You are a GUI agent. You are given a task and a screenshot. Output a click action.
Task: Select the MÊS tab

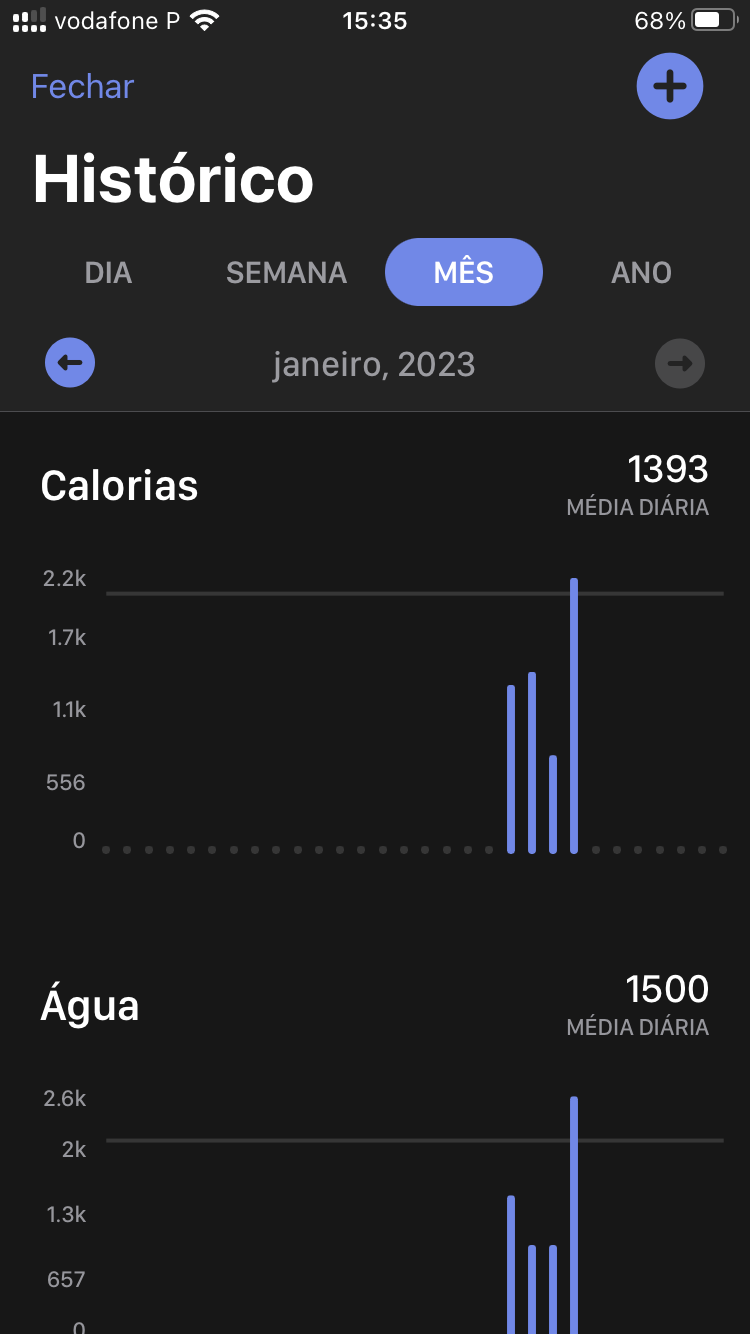[464, 273]
